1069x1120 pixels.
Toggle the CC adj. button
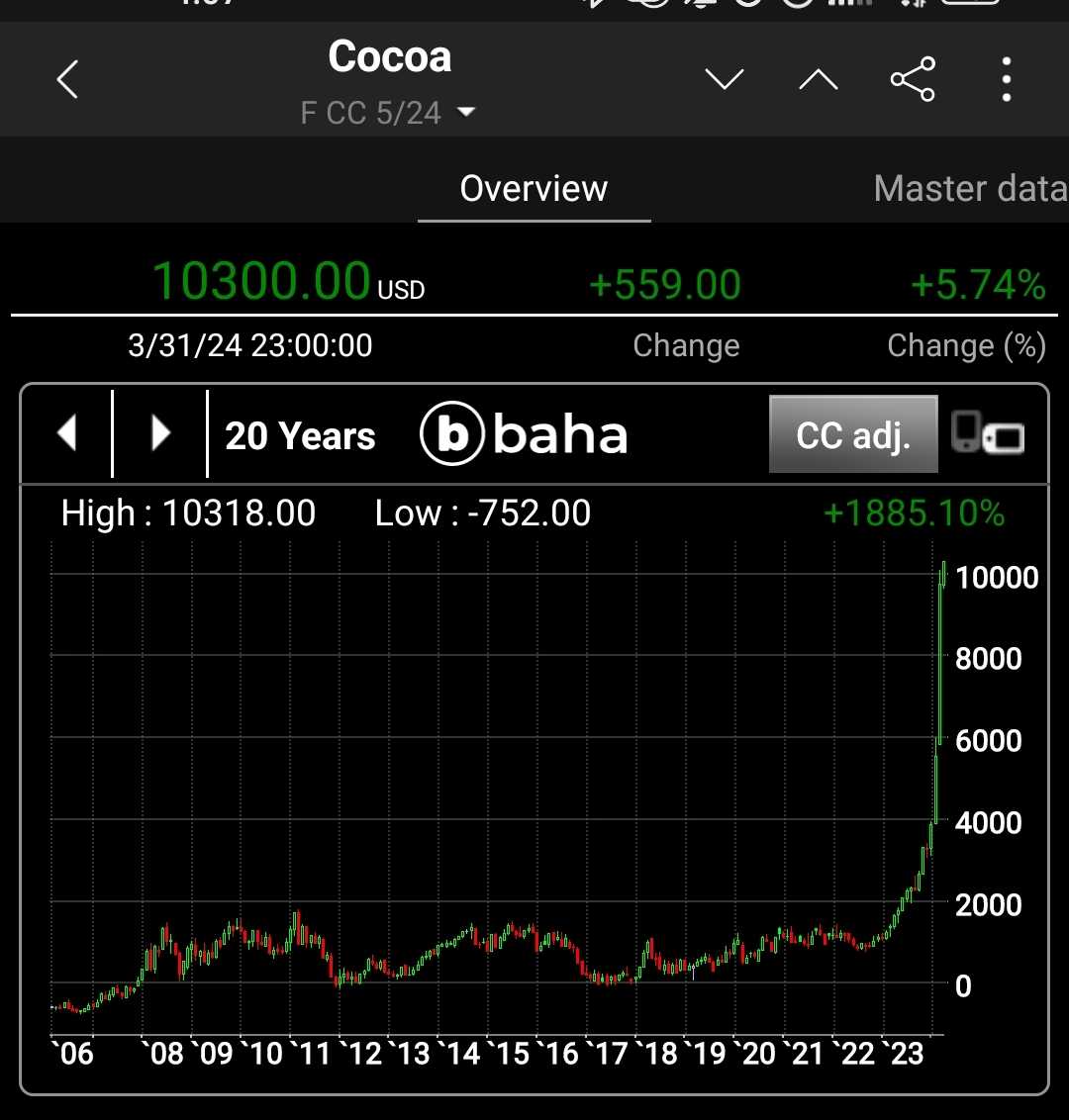pos(852,435)
